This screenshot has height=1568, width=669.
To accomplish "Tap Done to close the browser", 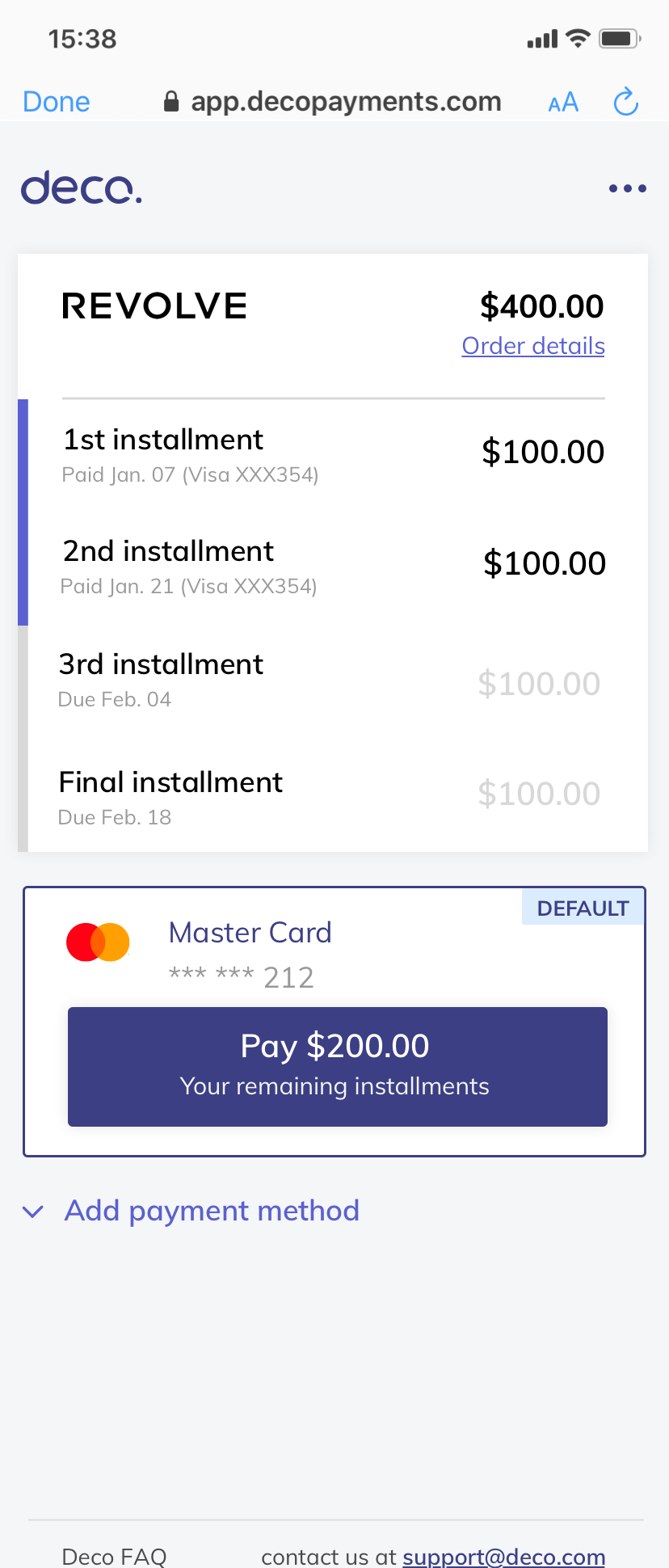I will [57, 102].
